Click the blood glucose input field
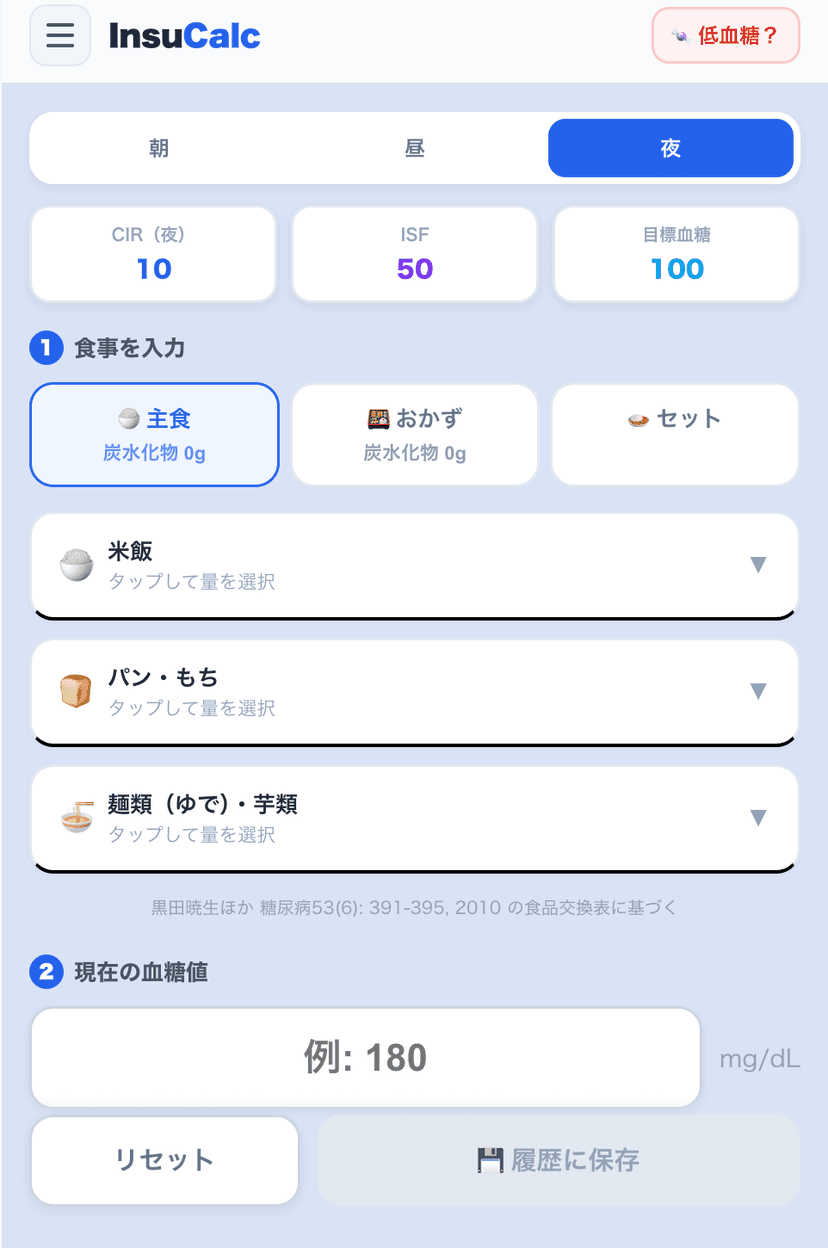The height and width of the screenshot is (1248, 828). (365, 1057)
